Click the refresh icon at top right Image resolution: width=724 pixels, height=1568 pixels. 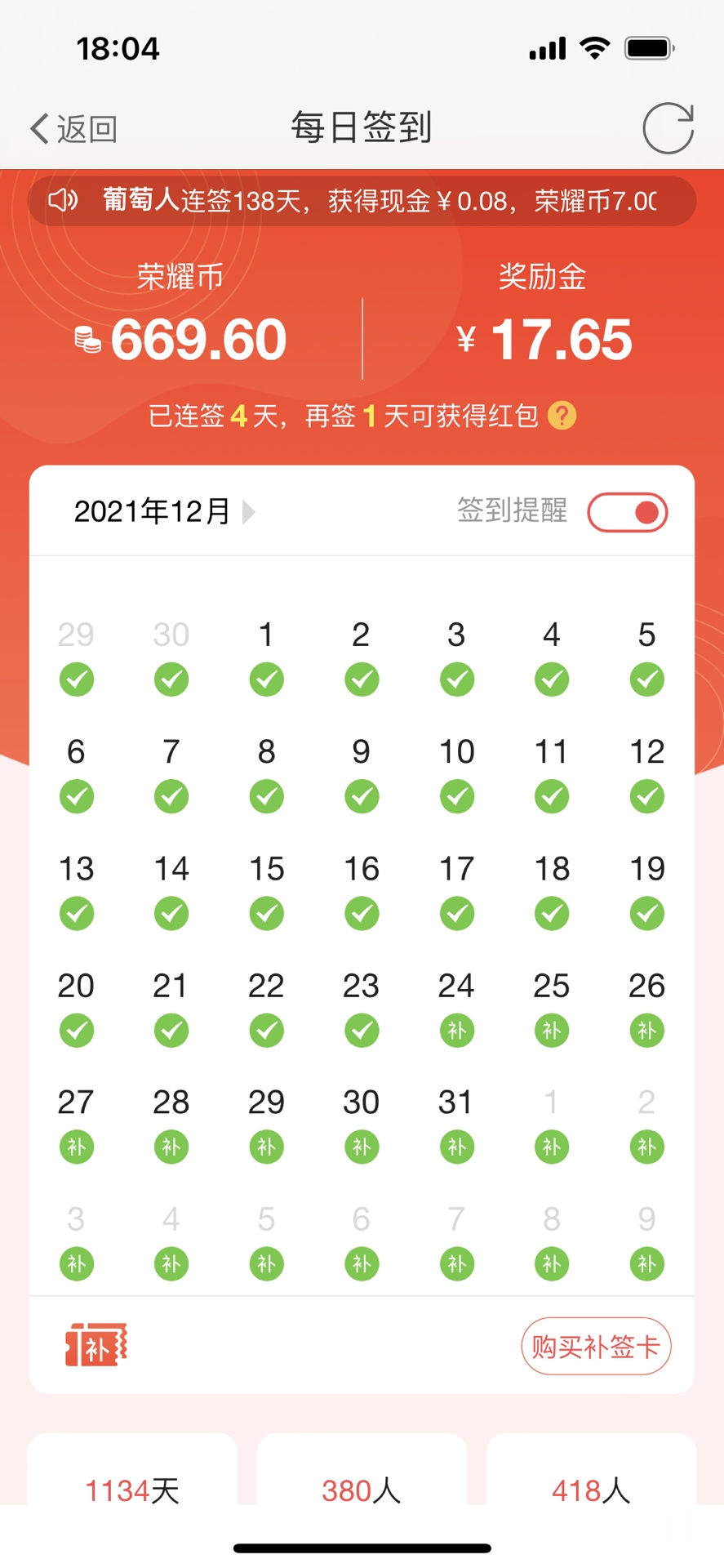[x=667, y=127]
